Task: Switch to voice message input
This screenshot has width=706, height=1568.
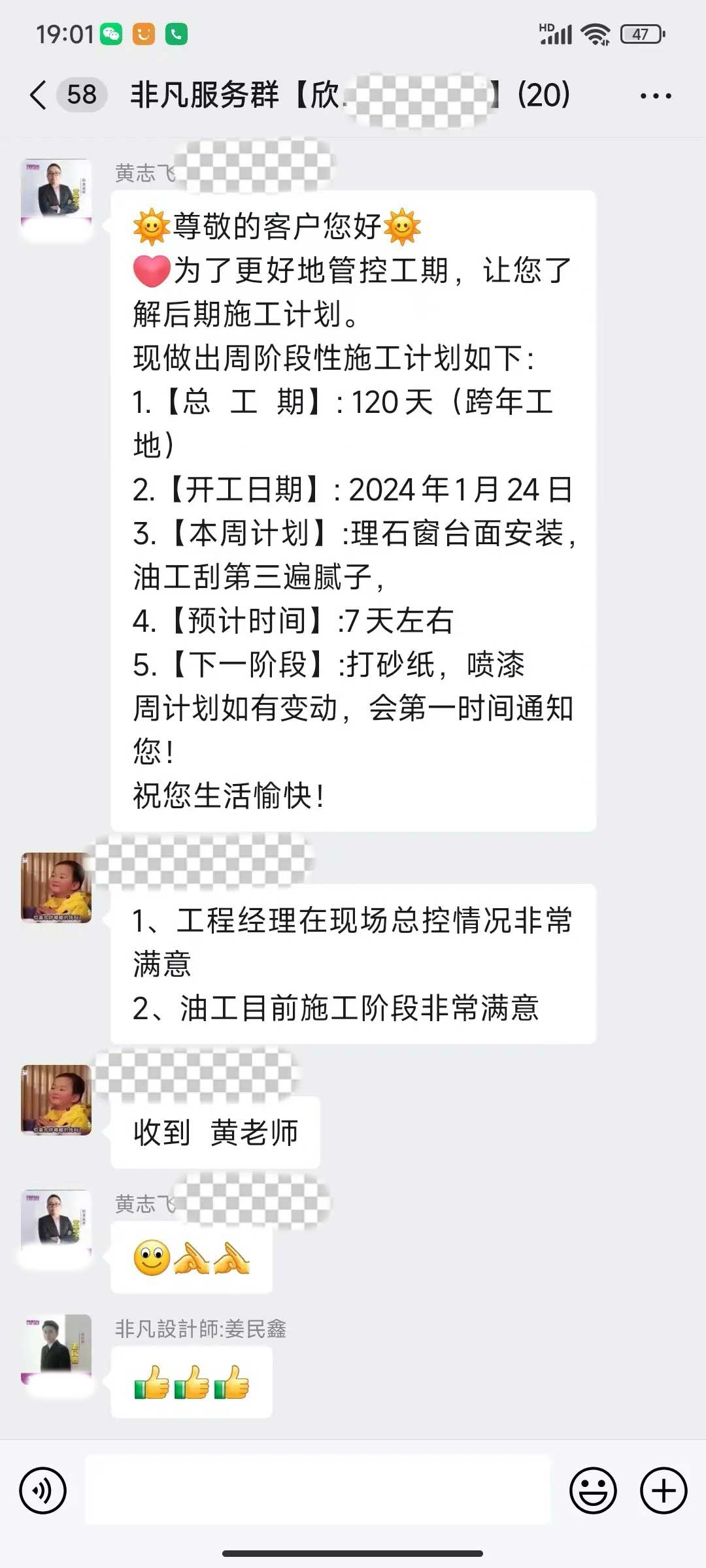Action: click(43, 1491)
